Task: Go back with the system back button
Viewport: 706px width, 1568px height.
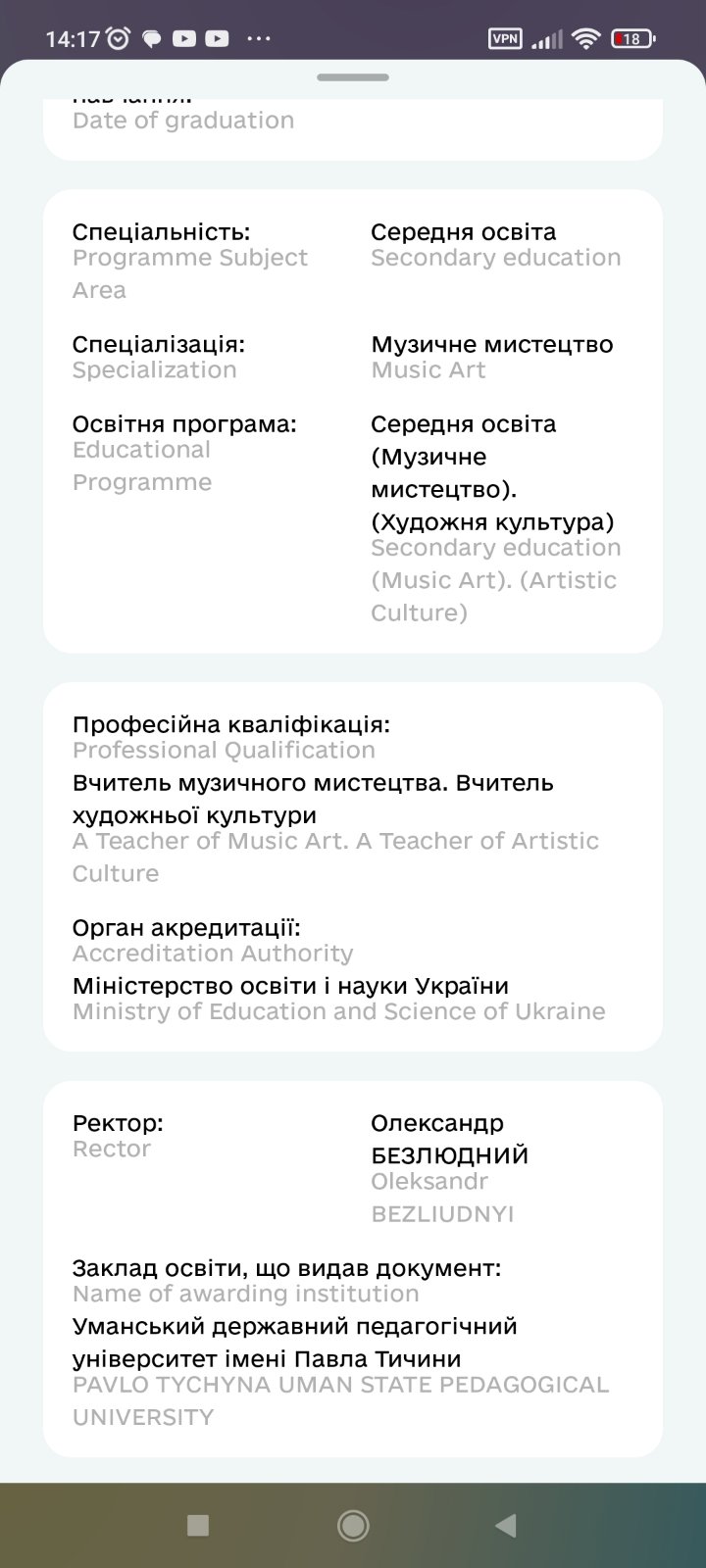Action: (506, 1525)
